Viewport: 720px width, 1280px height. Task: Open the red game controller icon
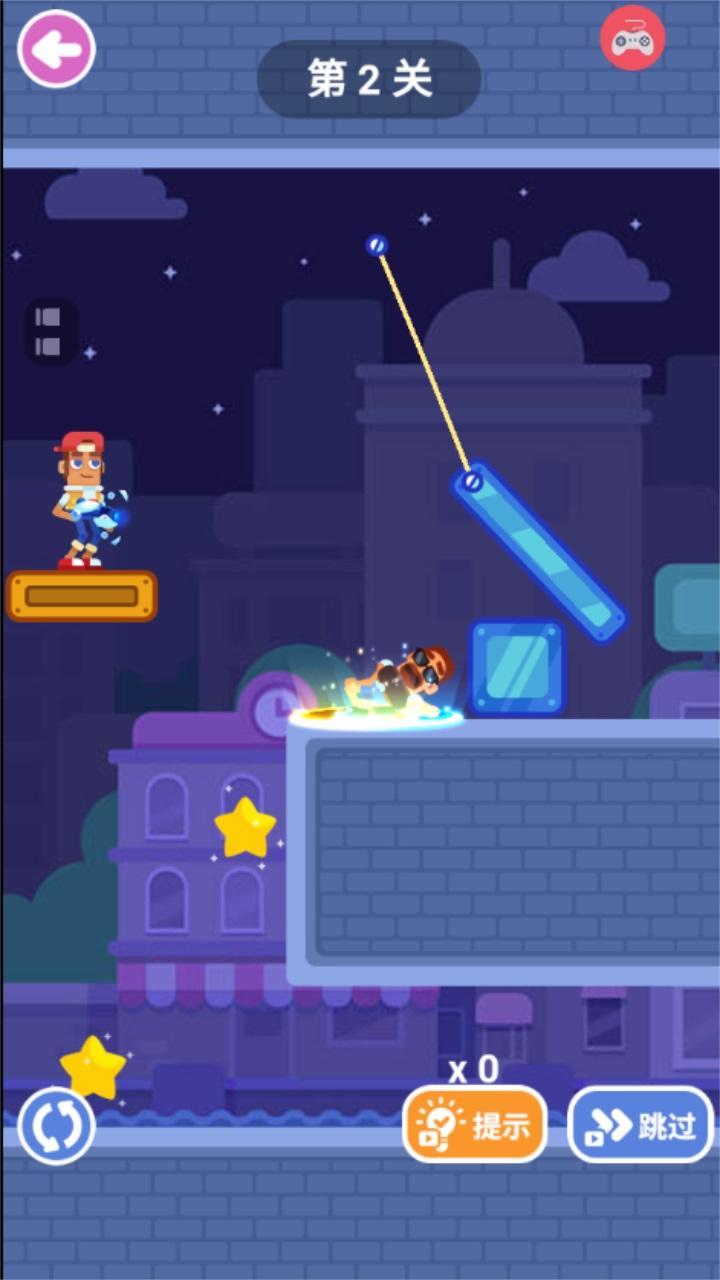point(632,39)
